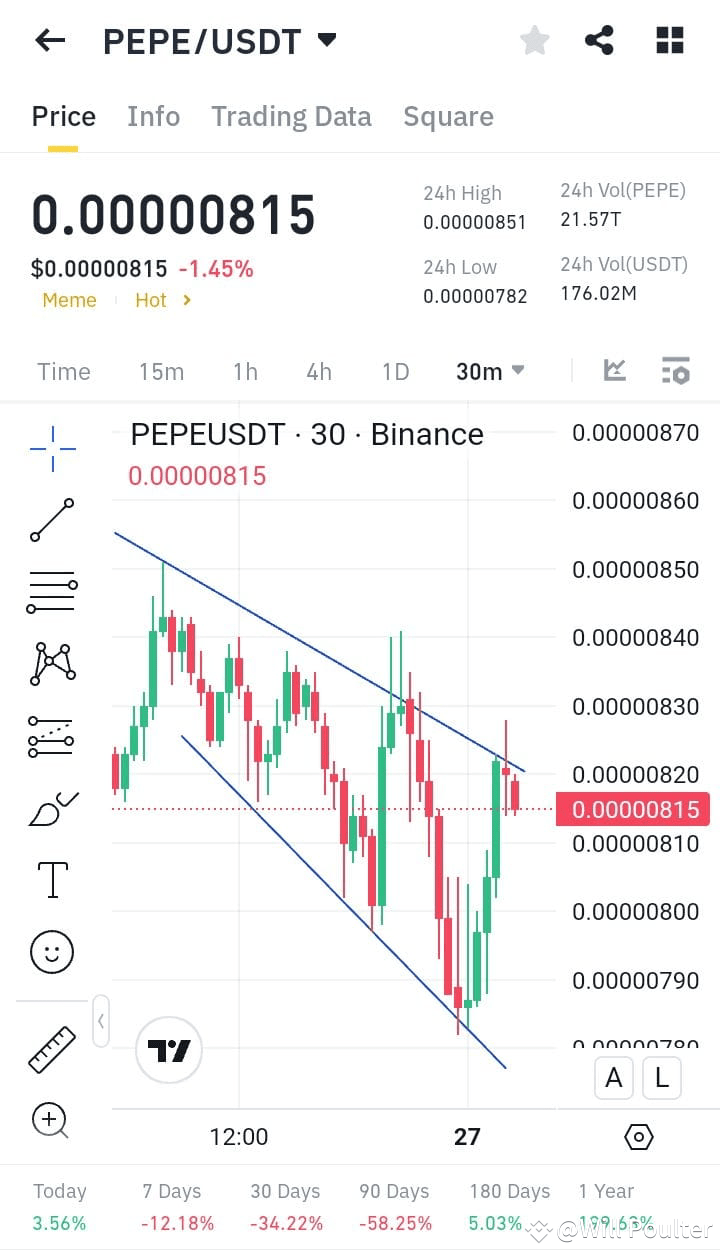Select the measure ruler tool

[x=51, y=1051]
